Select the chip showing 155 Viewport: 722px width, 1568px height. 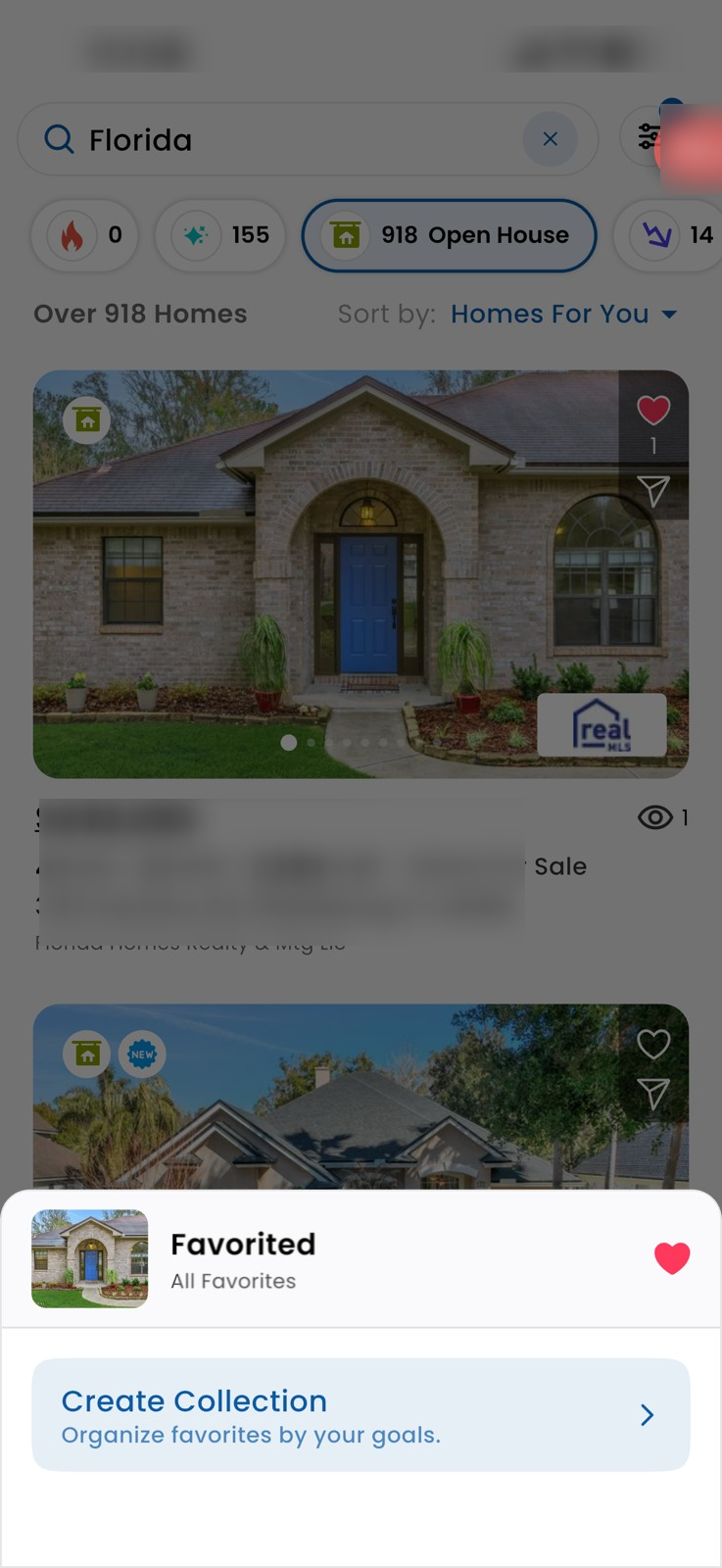(220, 235)
